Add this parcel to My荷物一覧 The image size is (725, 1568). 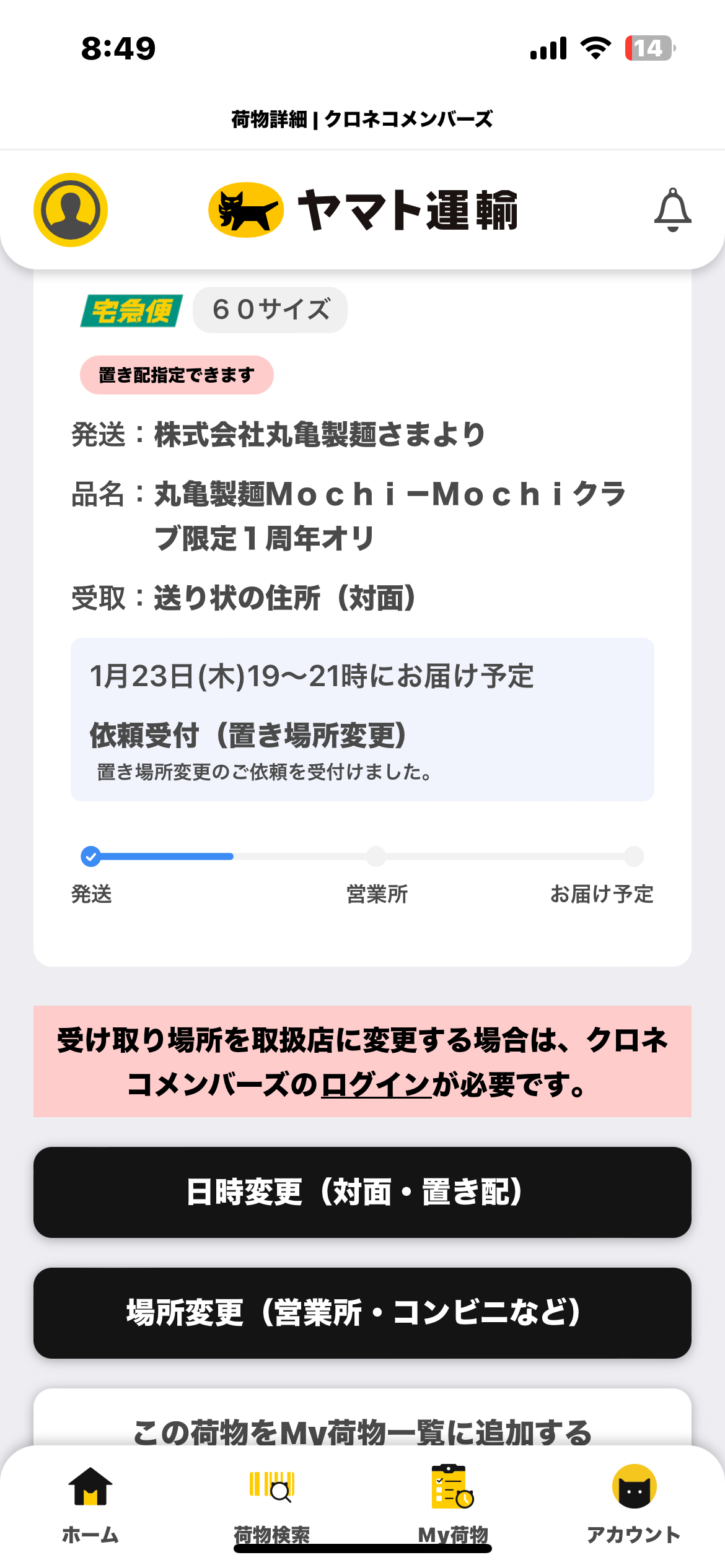pos(362,1432)
